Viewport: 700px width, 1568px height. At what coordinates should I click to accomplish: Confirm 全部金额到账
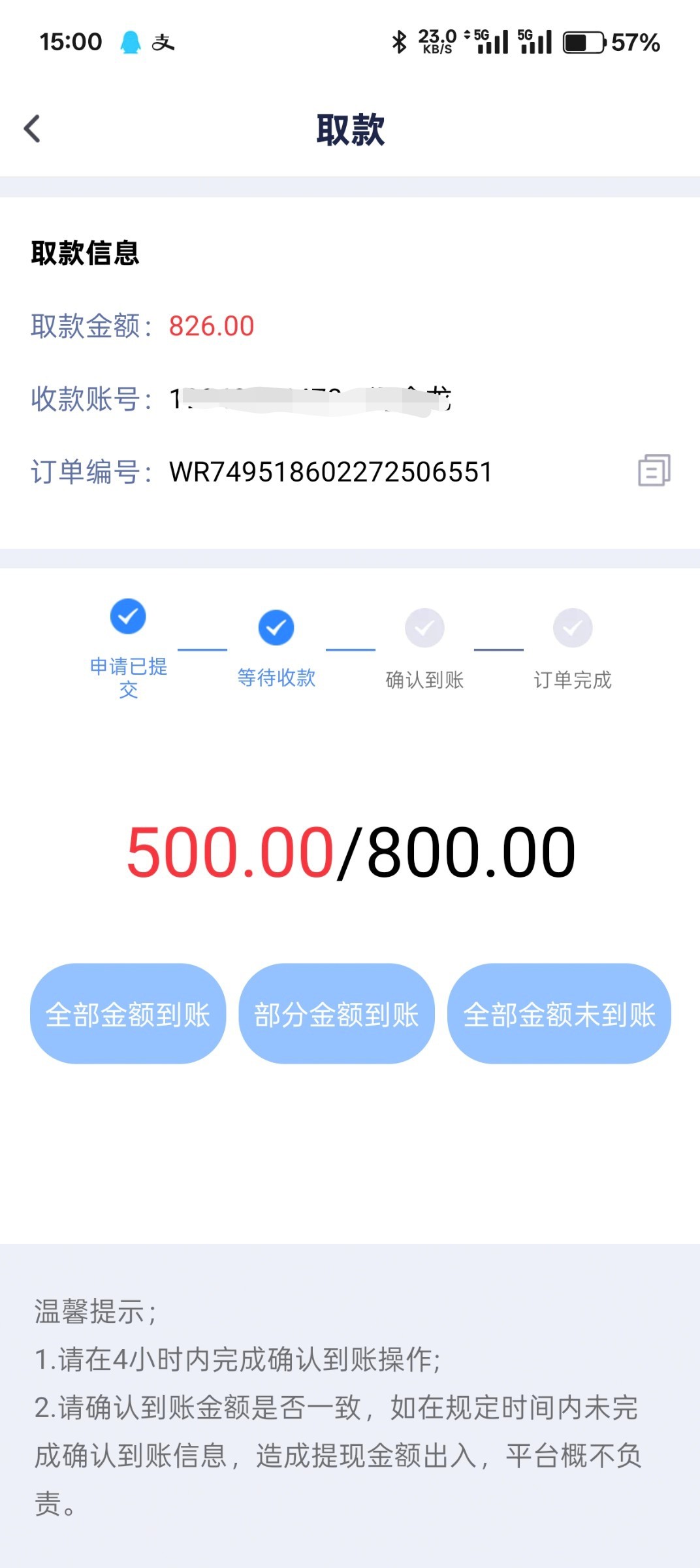pos(128,1013)
